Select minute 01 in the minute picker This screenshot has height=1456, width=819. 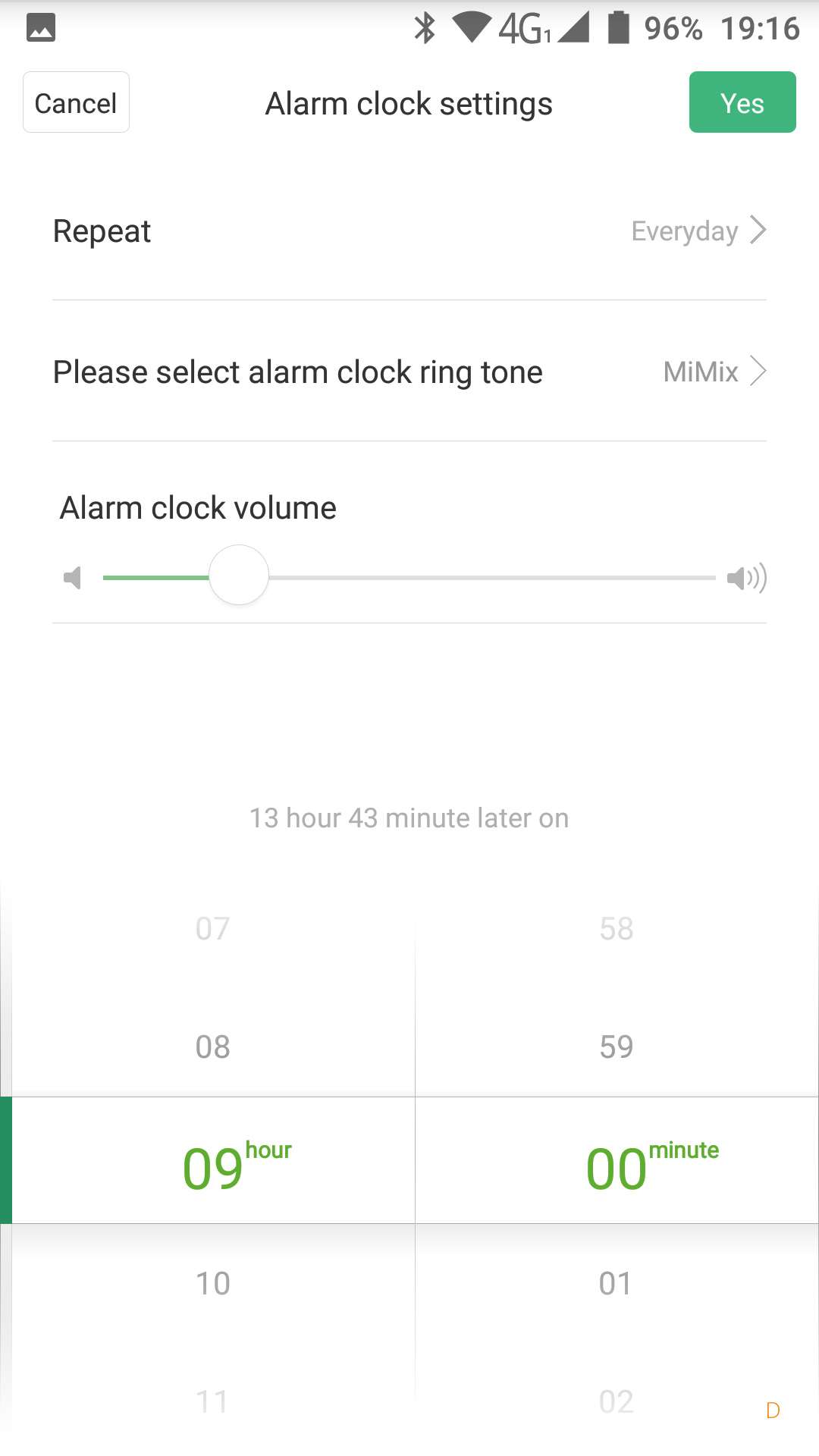coord(616,1283)
